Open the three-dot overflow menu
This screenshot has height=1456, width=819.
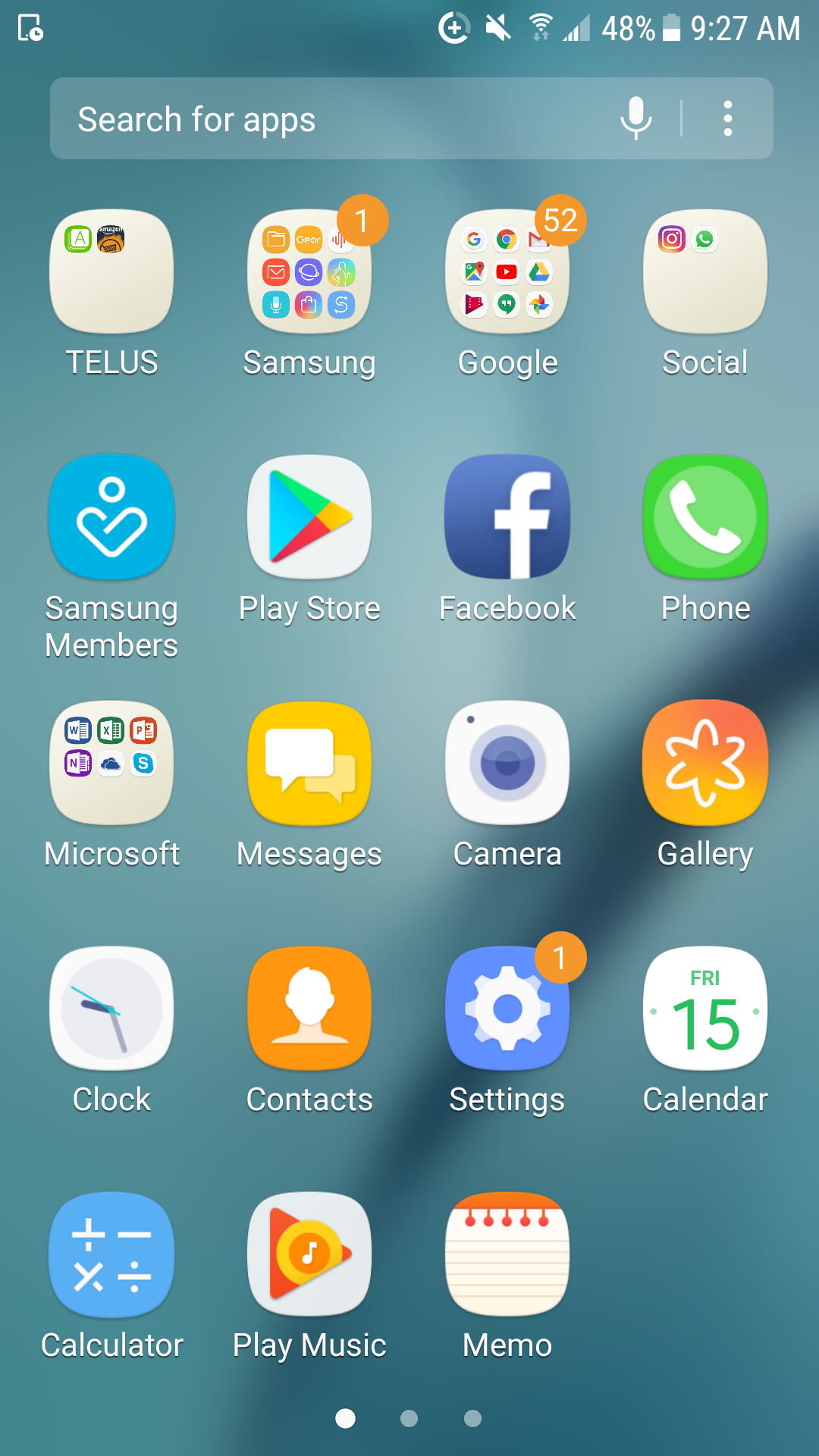click(726, 118)
